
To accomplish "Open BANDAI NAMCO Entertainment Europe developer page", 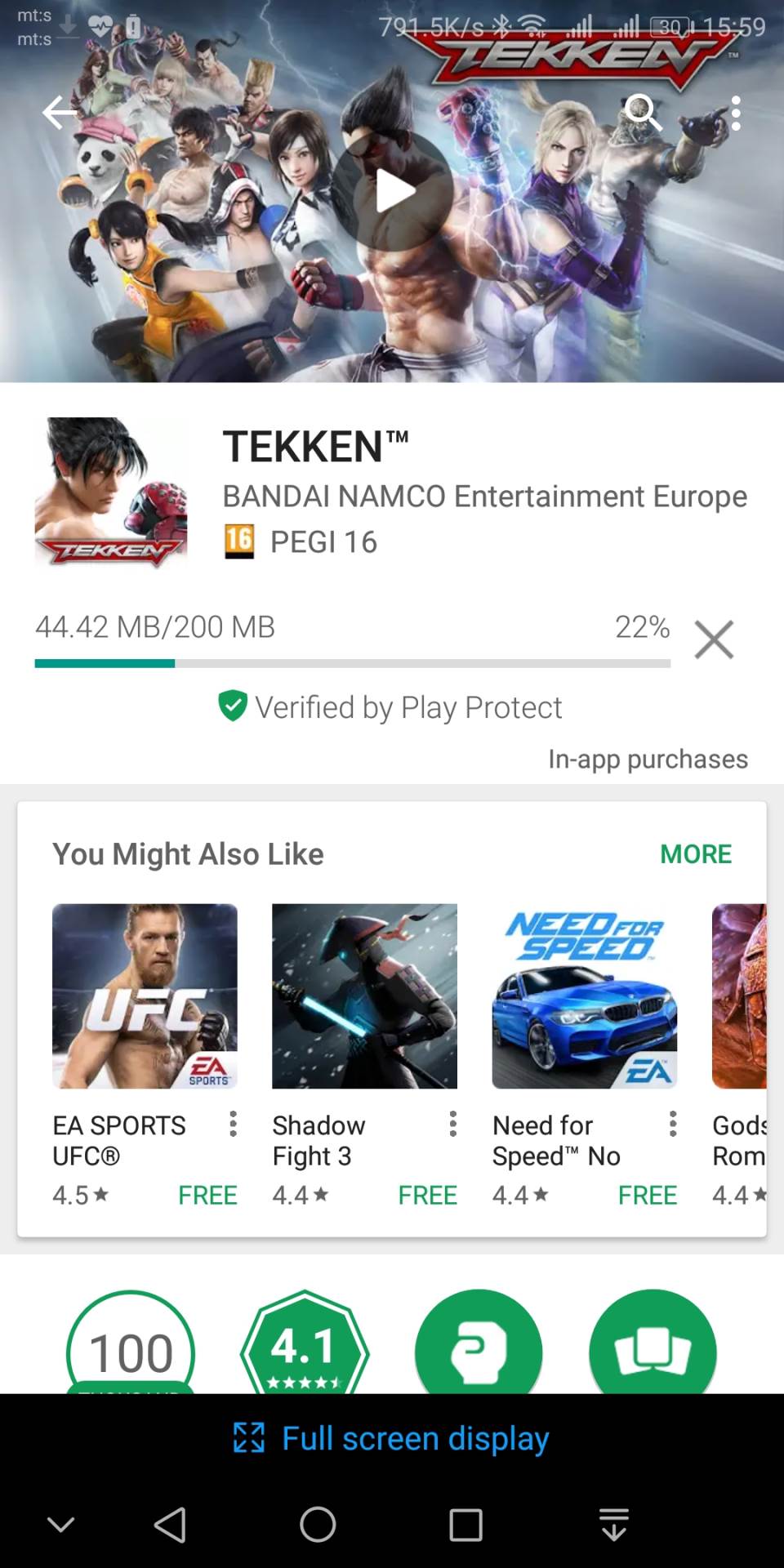I will pyautogui.click(x=484, y=497).
